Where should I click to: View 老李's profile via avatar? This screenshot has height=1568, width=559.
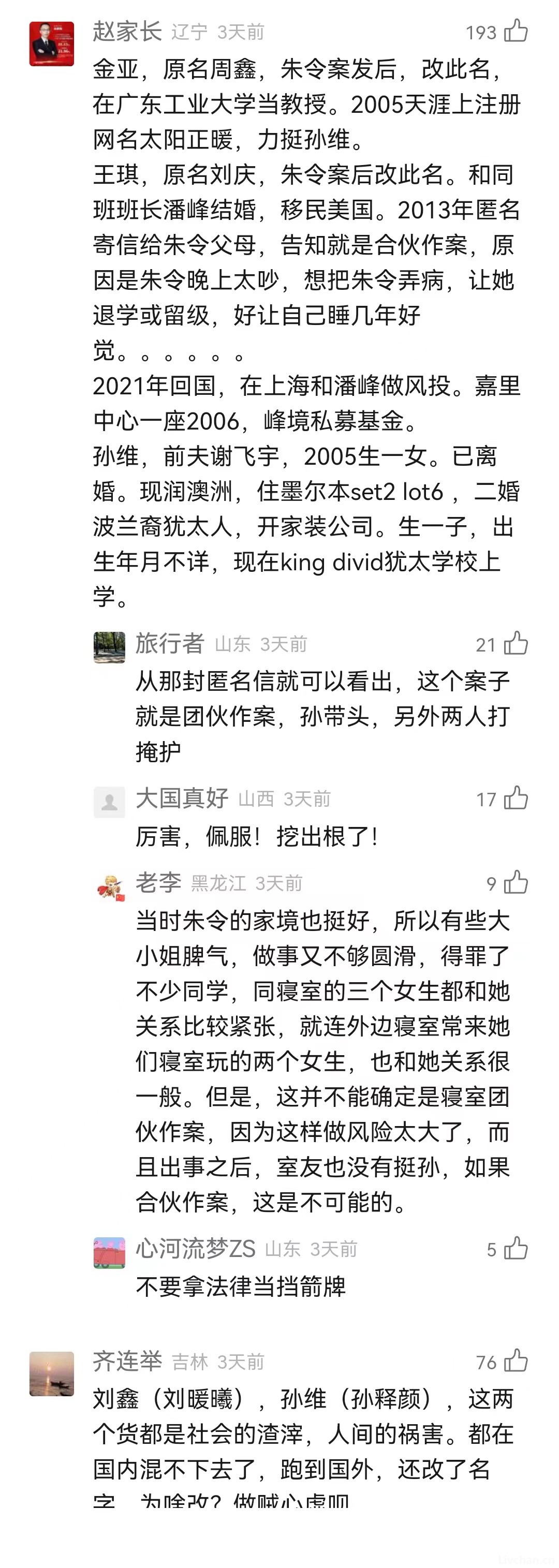110,886
